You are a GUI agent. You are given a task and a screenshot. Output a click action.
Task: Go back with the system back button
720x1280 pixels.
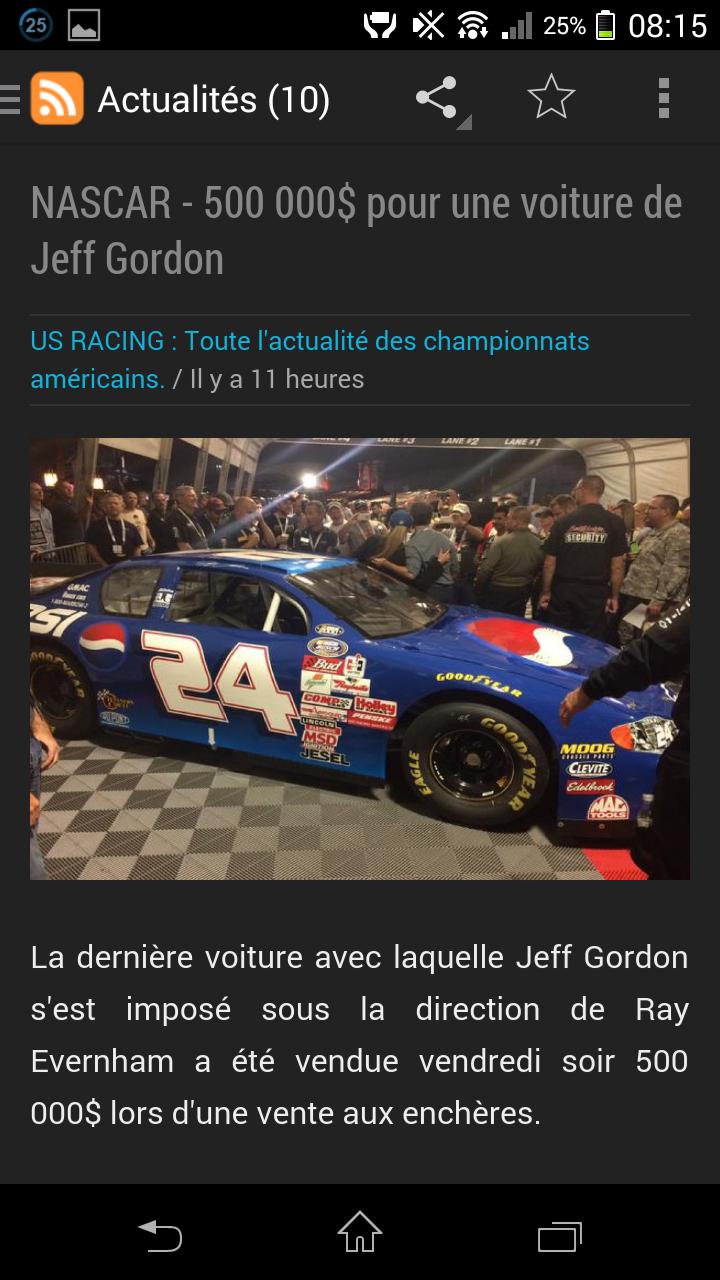tap(160, 1235)
